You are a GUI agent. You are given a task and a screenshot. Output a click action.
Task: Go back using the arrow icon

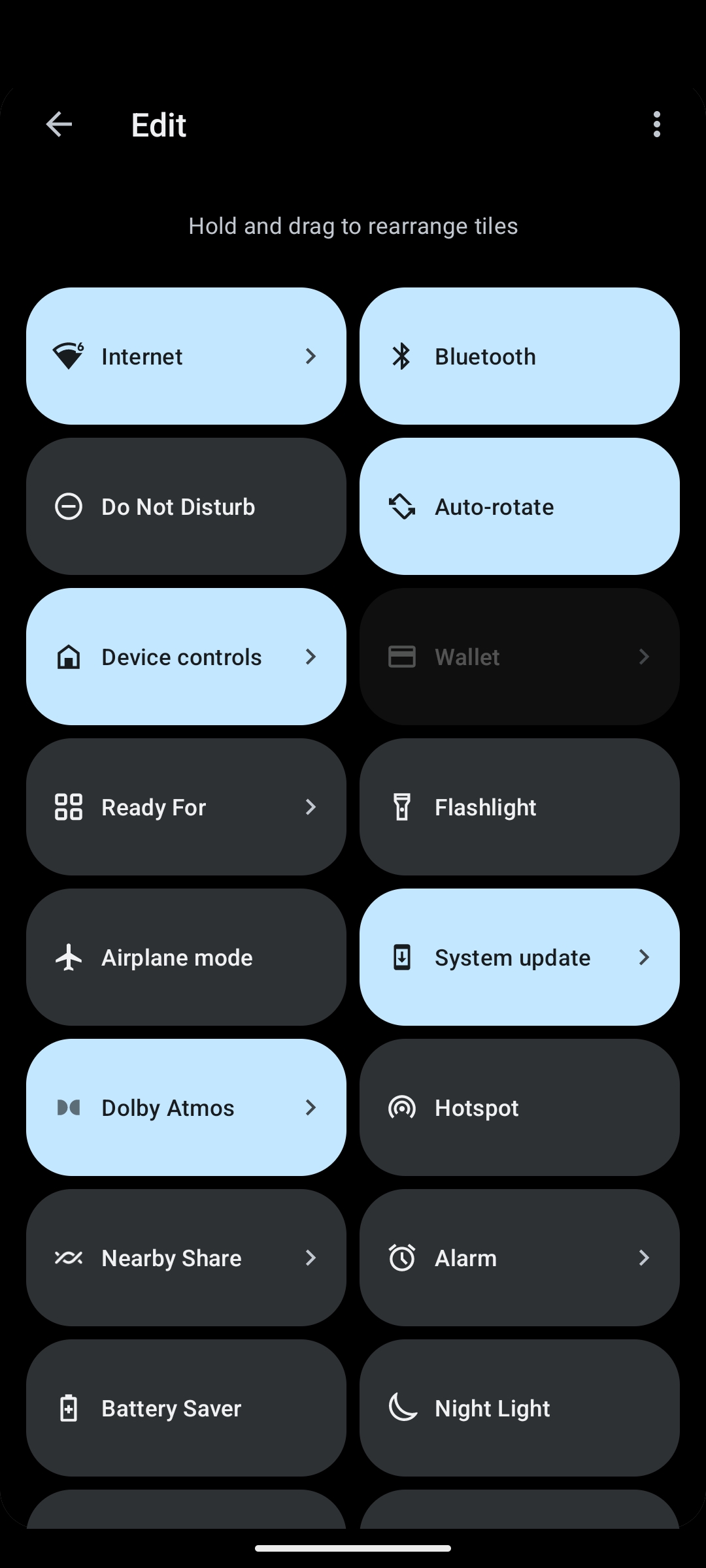(59, 124)
